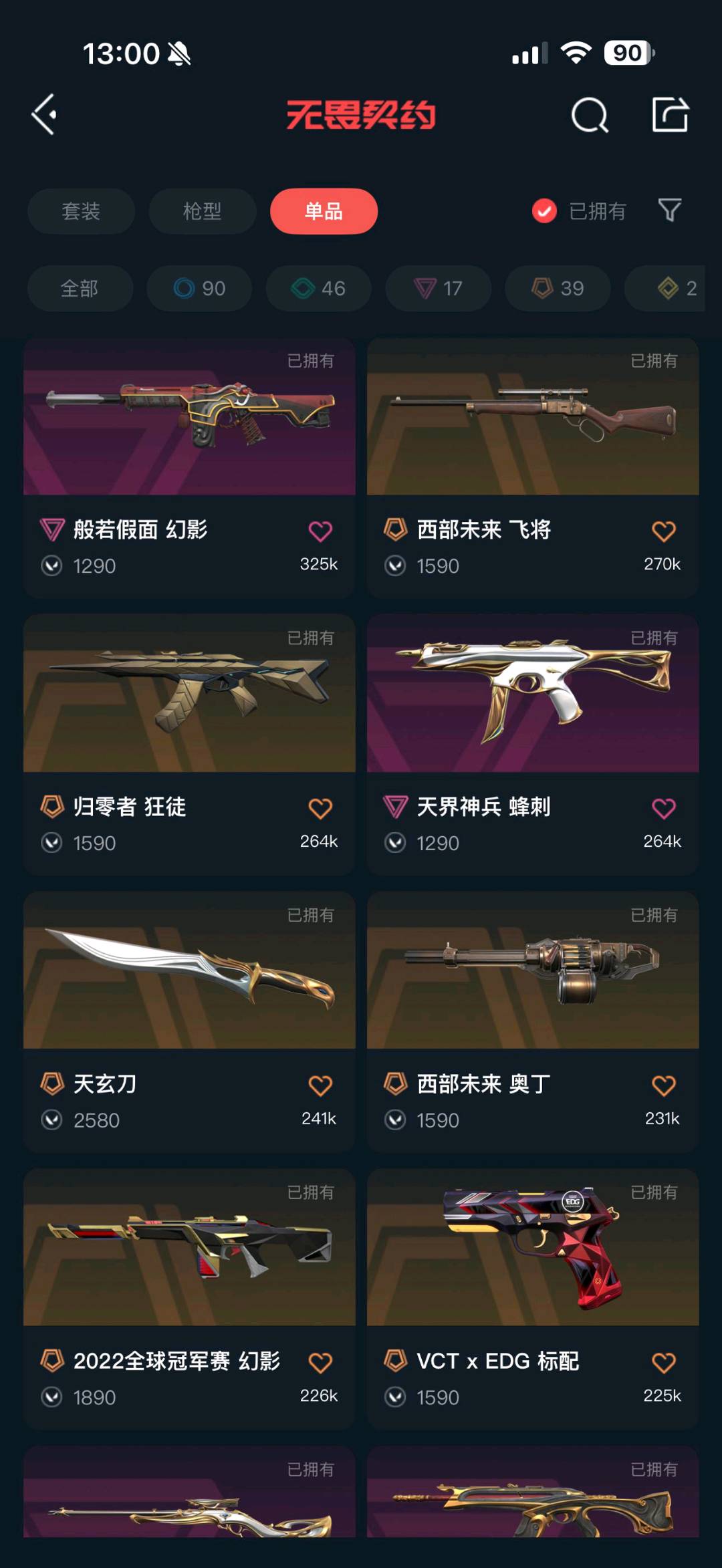This screenshot has width=722, height=1568.
Task: Select the 全部 rarity chip
Action: click(80, 288)
